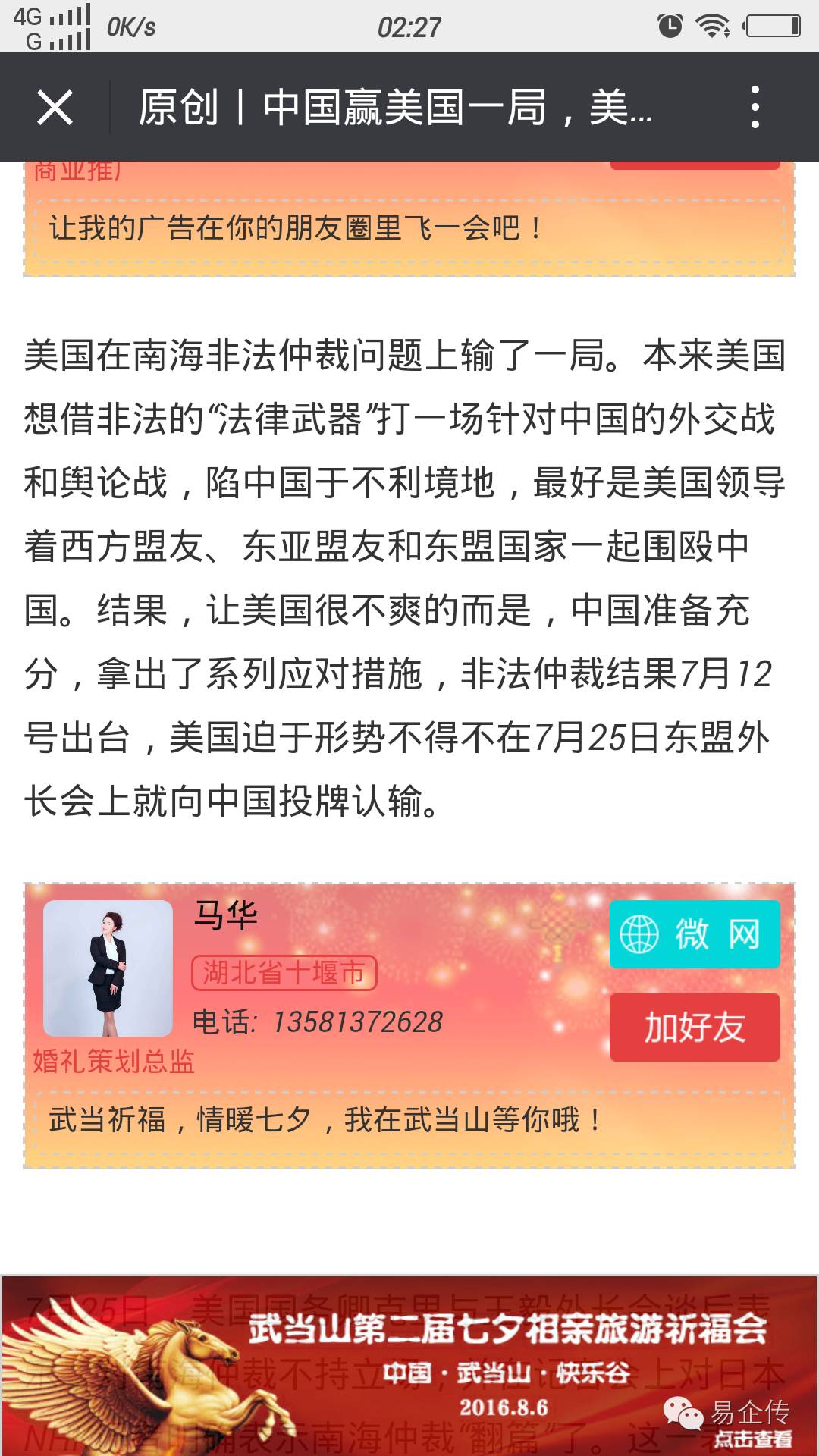The width and height of the screenshot is (819, 1456).
Task: Close the article with the X button
Action: coord(55,107)
